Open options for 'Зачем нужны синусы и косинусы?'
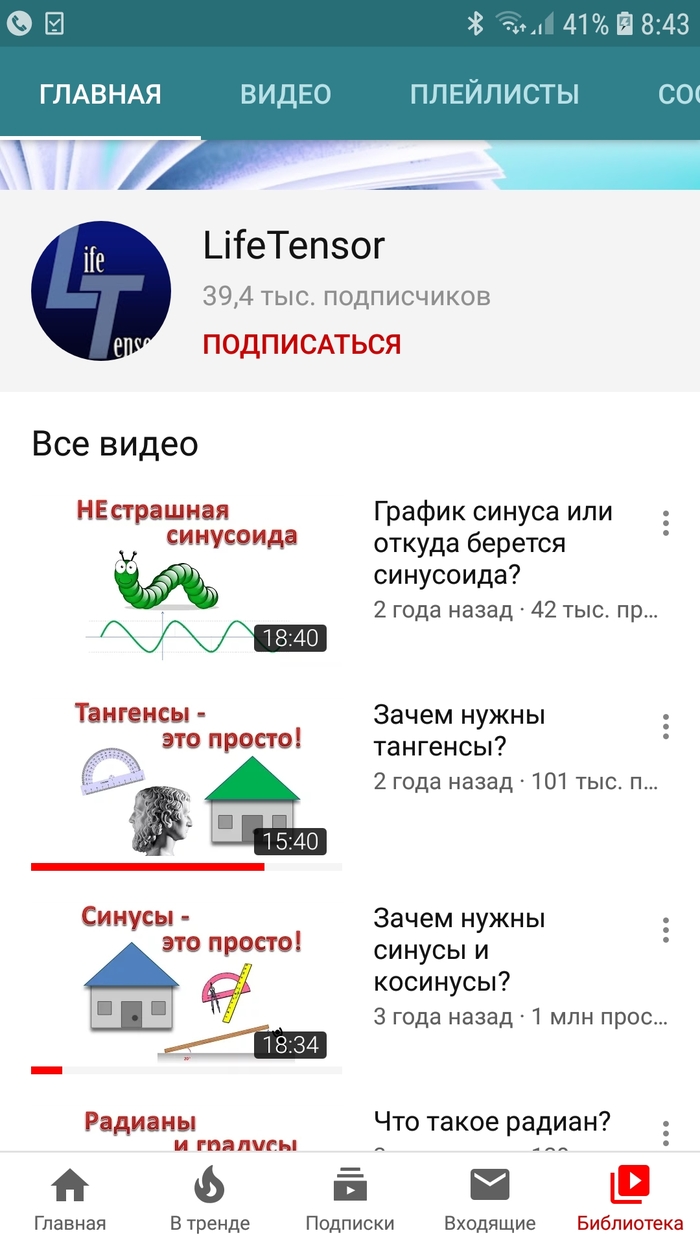Image resolution: width=700 pixels, height=1244 pixels. click(665, 930)
